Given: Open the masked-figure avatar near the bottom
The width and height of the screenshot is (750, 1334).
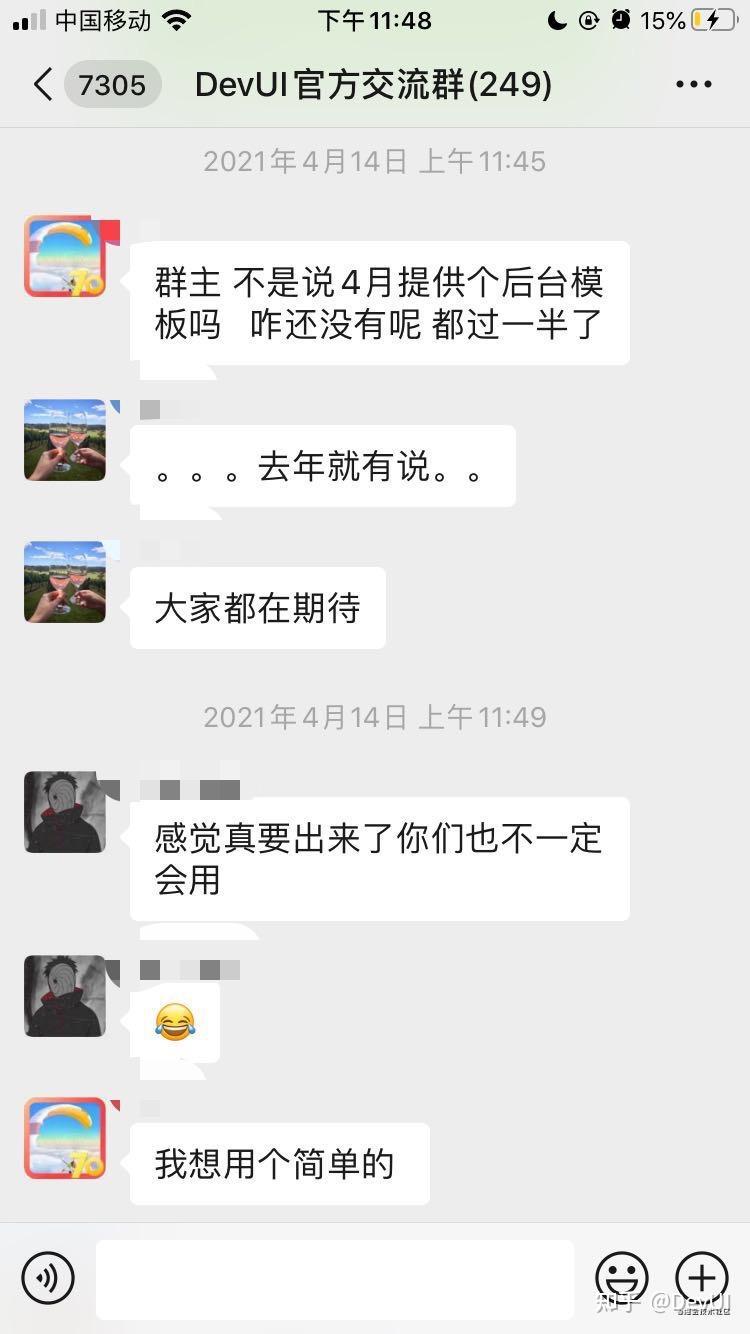Looking at the screenshot, I should [65, 996].
